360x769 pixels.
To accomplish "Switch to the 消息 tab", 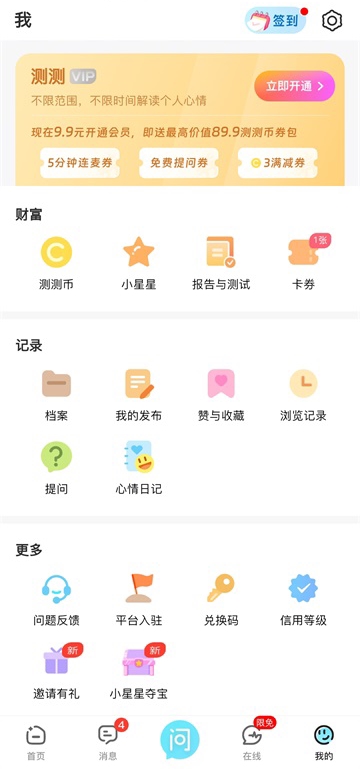I will click(x=108, y=743).
